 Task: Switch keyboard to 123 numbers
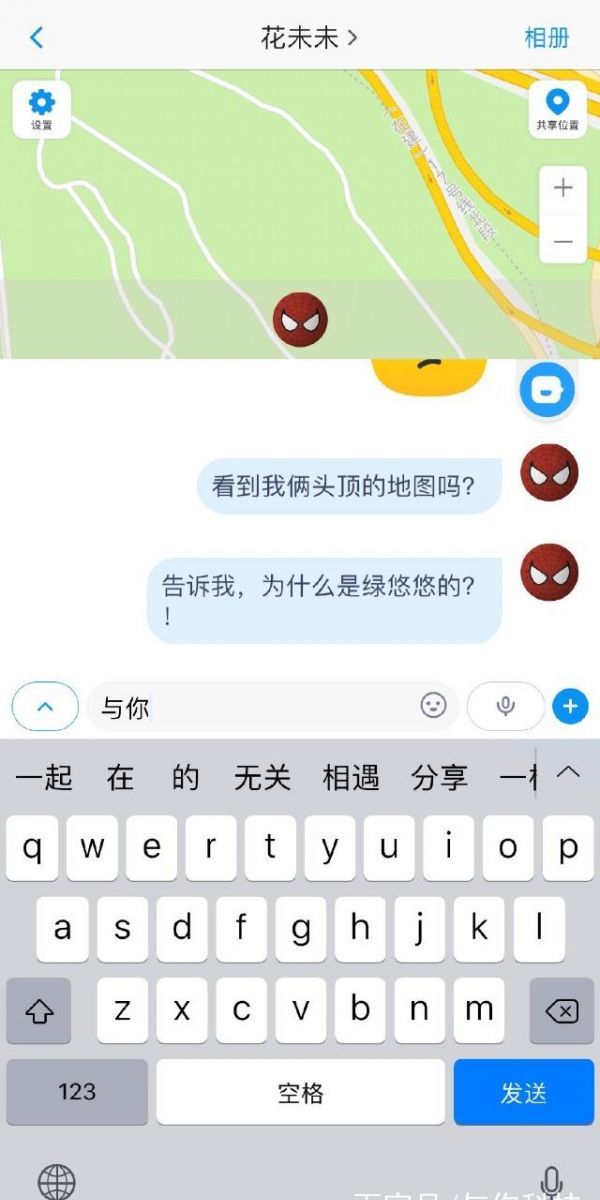pyautogui.click(x=77, y=1092)
